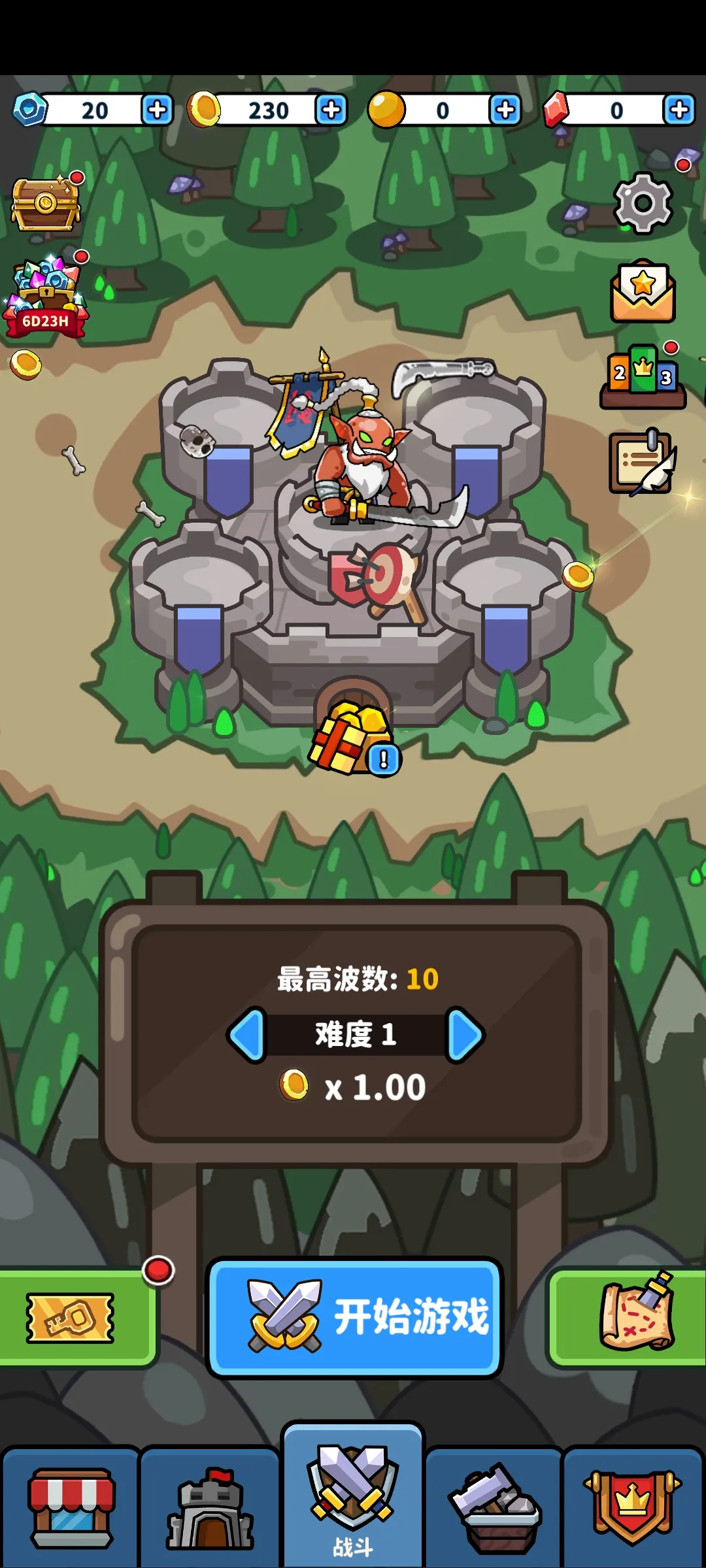Increase difficulty with the right arrow
The height and width of the screenshot is (1568, 706).
(x=465, y=1035)
